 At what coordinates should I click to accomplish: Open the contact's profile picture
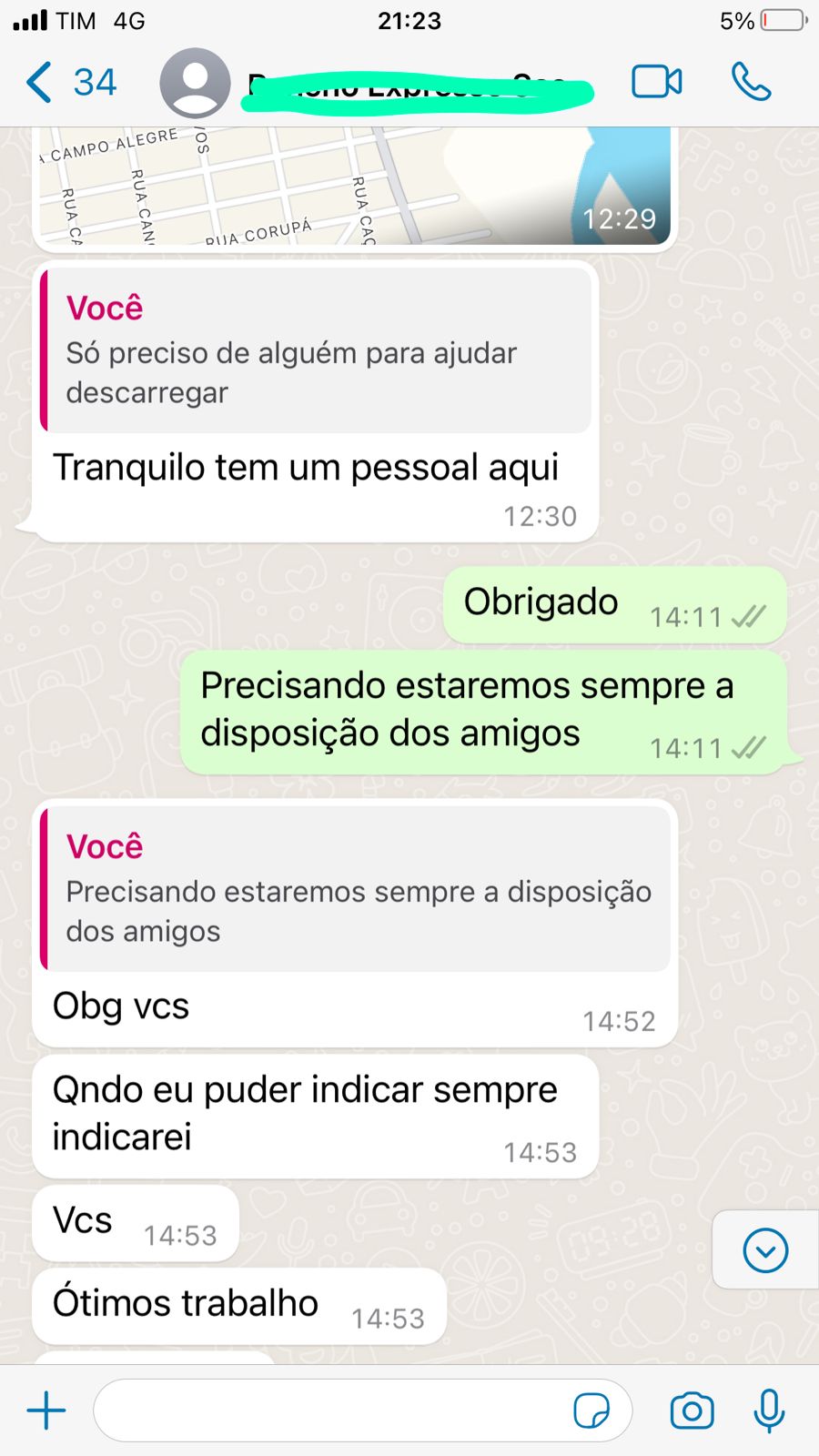195,83
